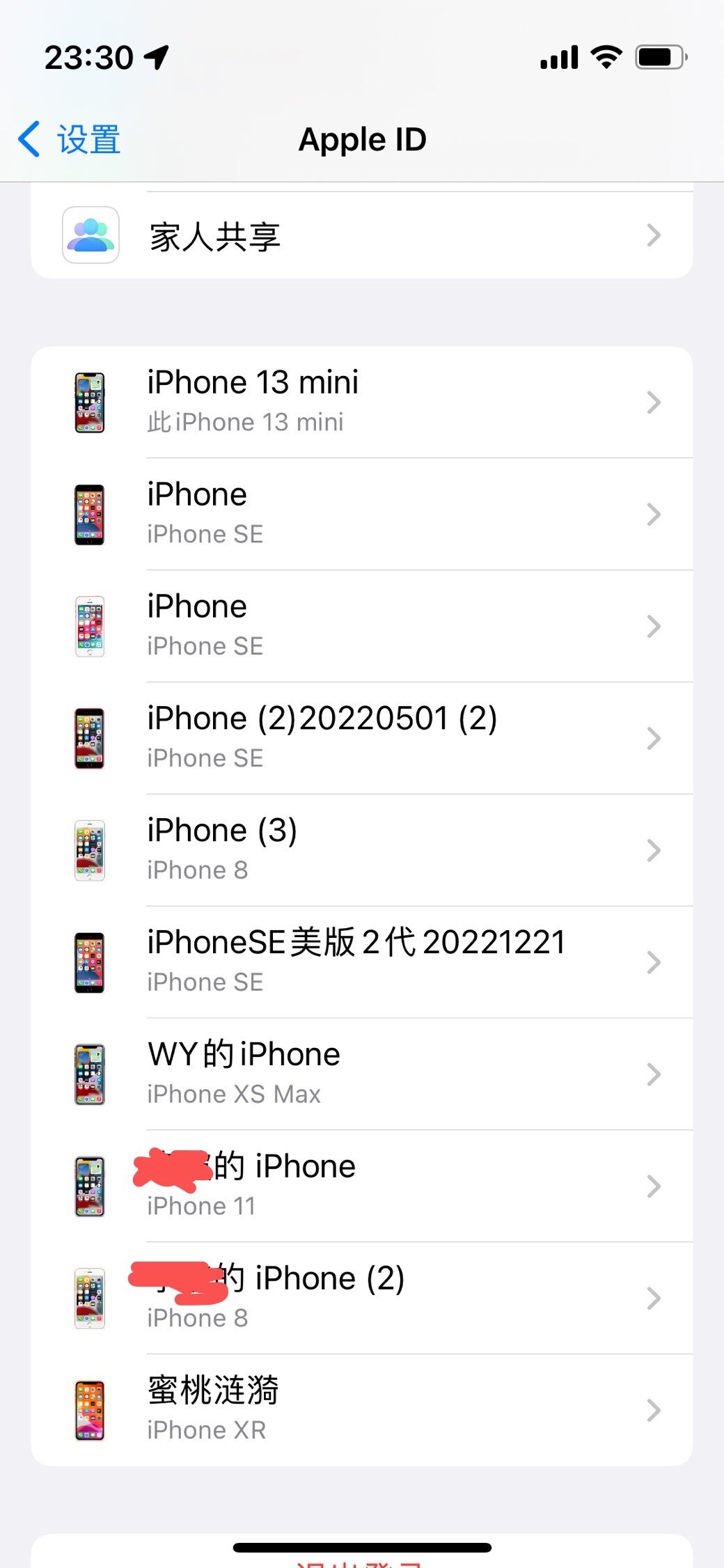724x1568 pixels.
Task: Open 家人共享 settings
Action: pyautogui.click(x=362, y=235)
